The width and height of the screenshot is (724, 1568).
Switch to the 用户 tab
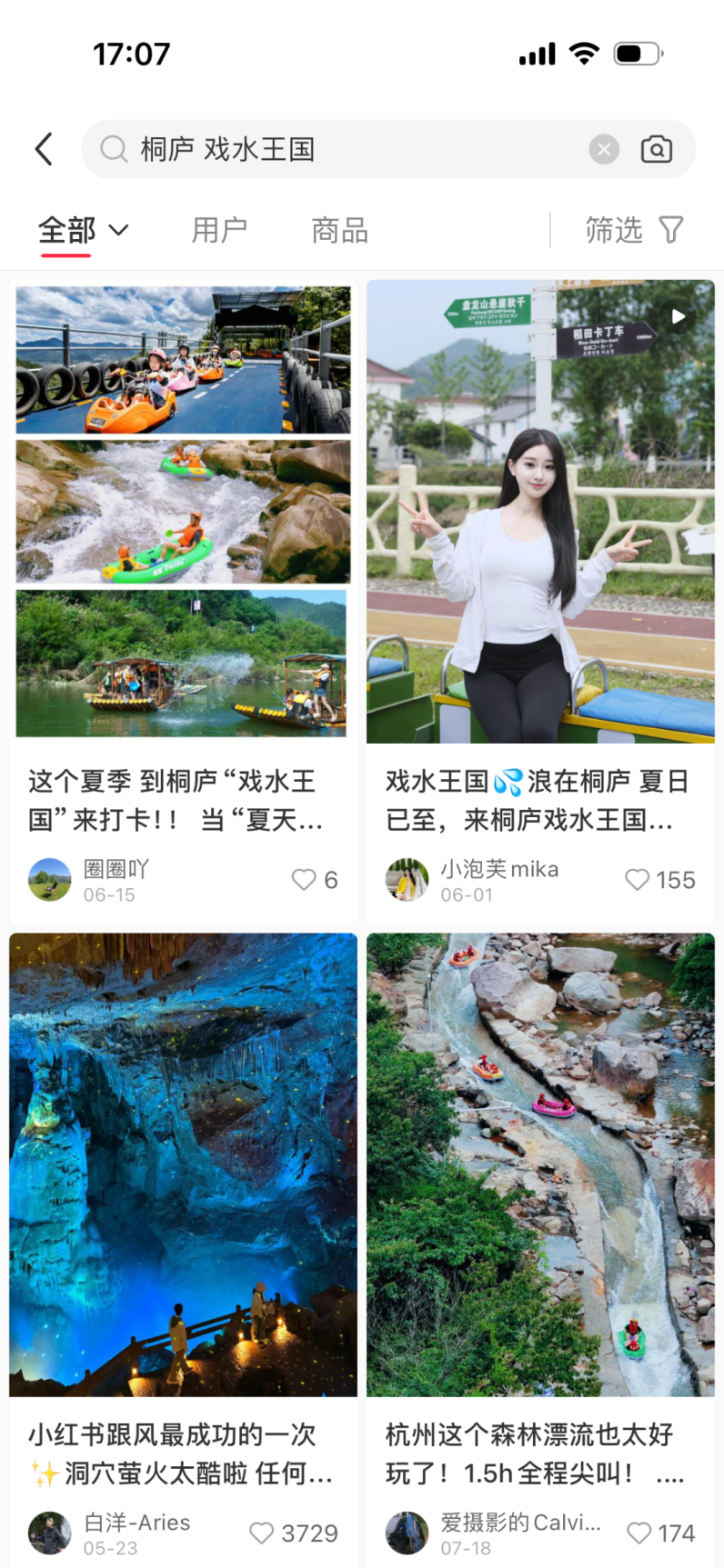[219, 230]
